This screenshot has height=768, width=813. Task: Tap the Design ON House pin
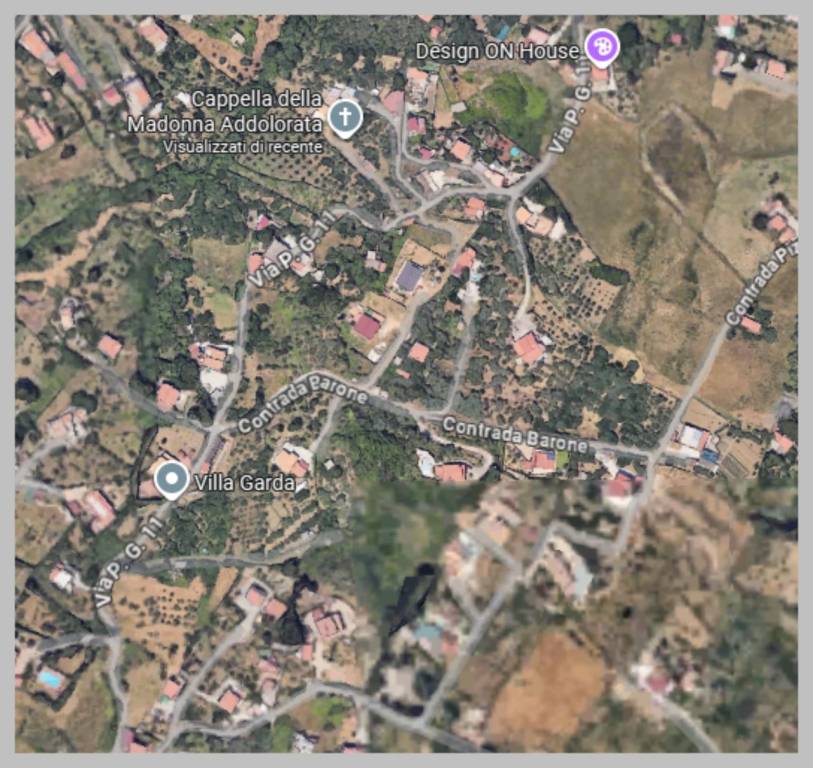(x=601, y=46)
